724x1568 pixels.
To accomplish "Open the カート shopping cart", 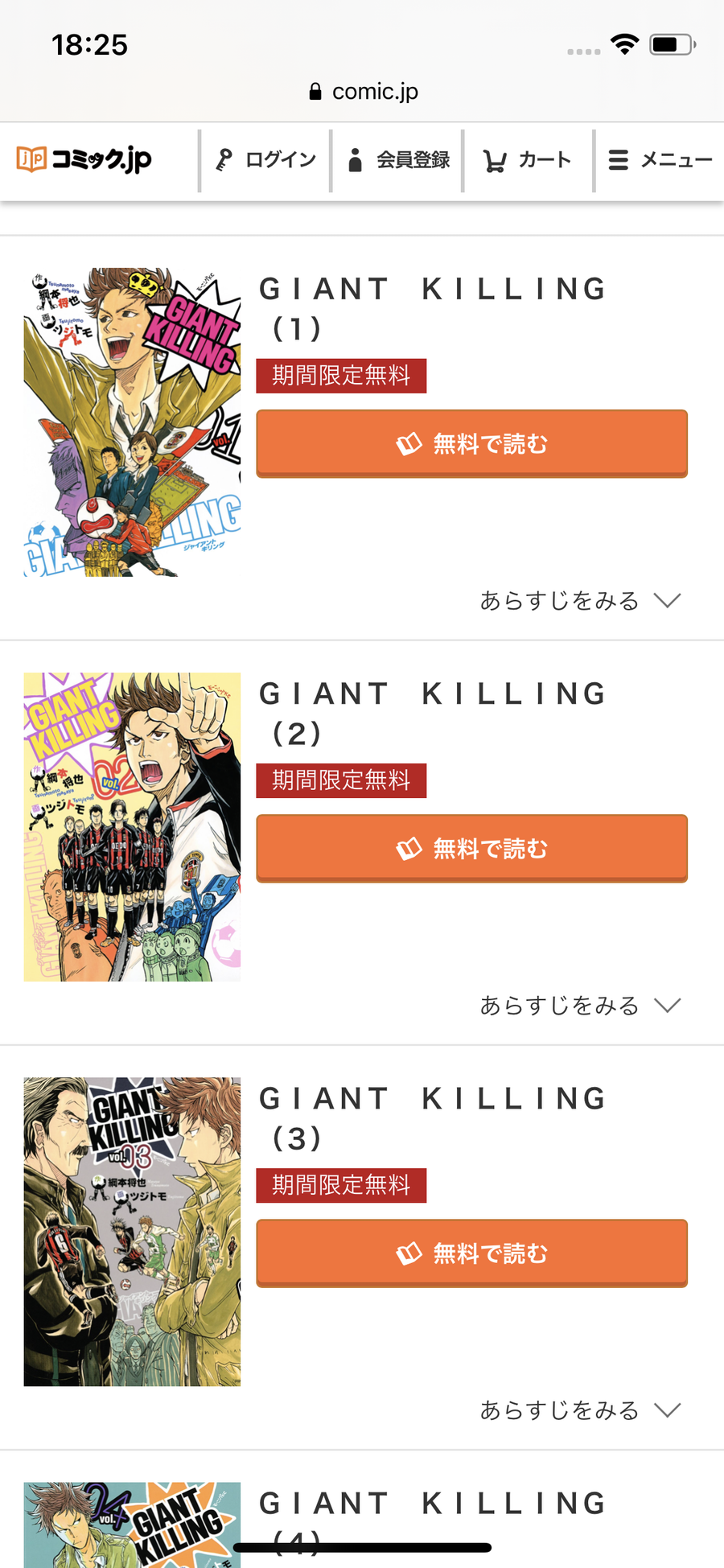I will coord(529,160).
